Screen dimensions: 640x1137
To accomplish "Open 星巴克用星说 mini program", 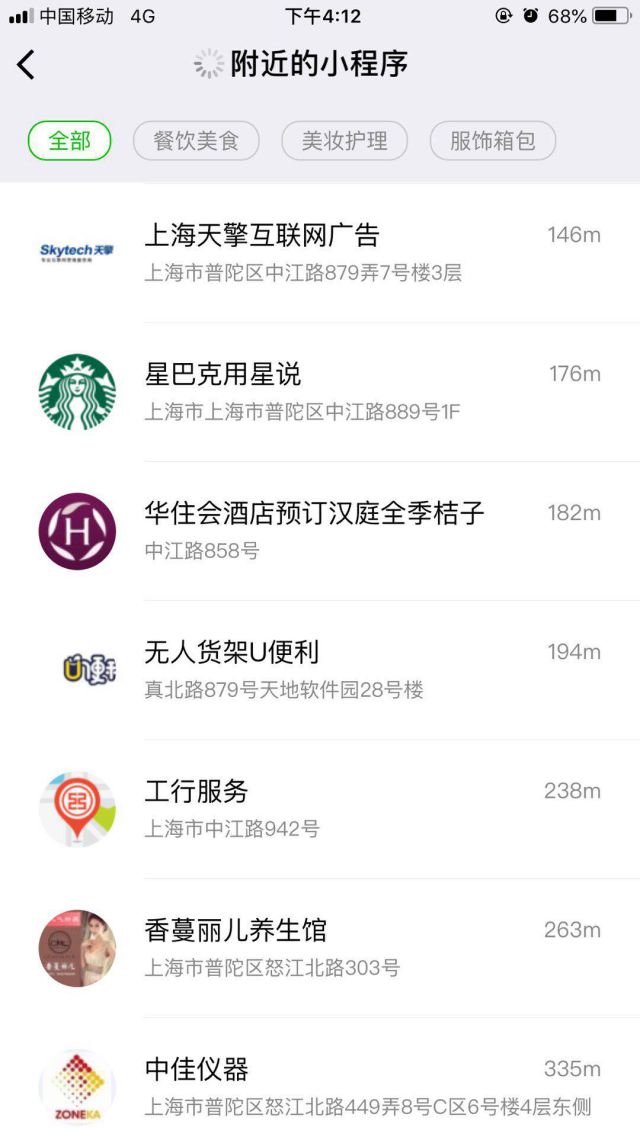I will 320,391.
